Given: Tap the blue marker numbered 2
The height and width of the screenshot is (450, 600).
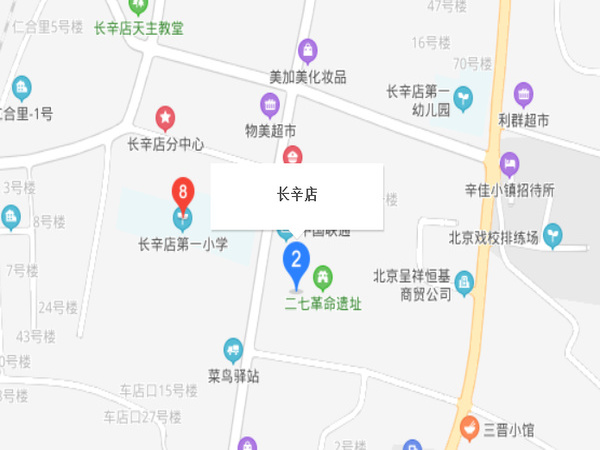Looking at the screenshot, I should pos(295,262).
